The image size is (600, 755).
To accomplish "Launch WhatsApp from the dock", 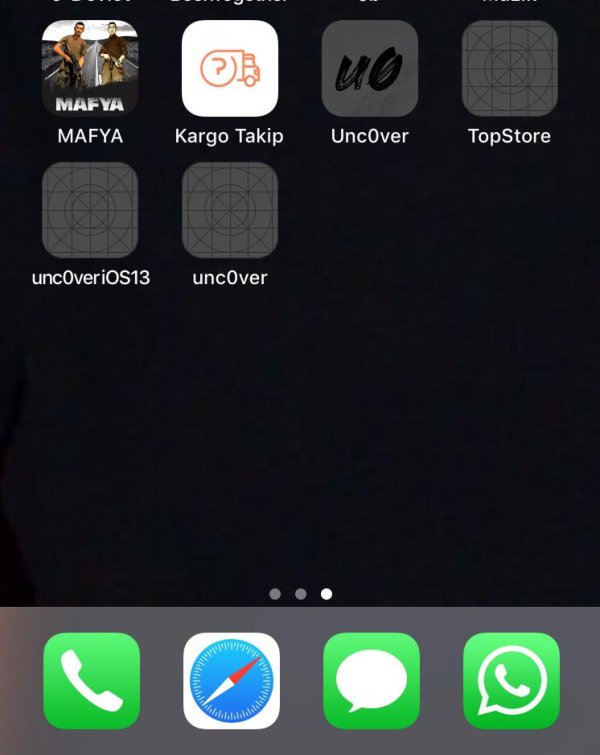I will pos(512,681).
